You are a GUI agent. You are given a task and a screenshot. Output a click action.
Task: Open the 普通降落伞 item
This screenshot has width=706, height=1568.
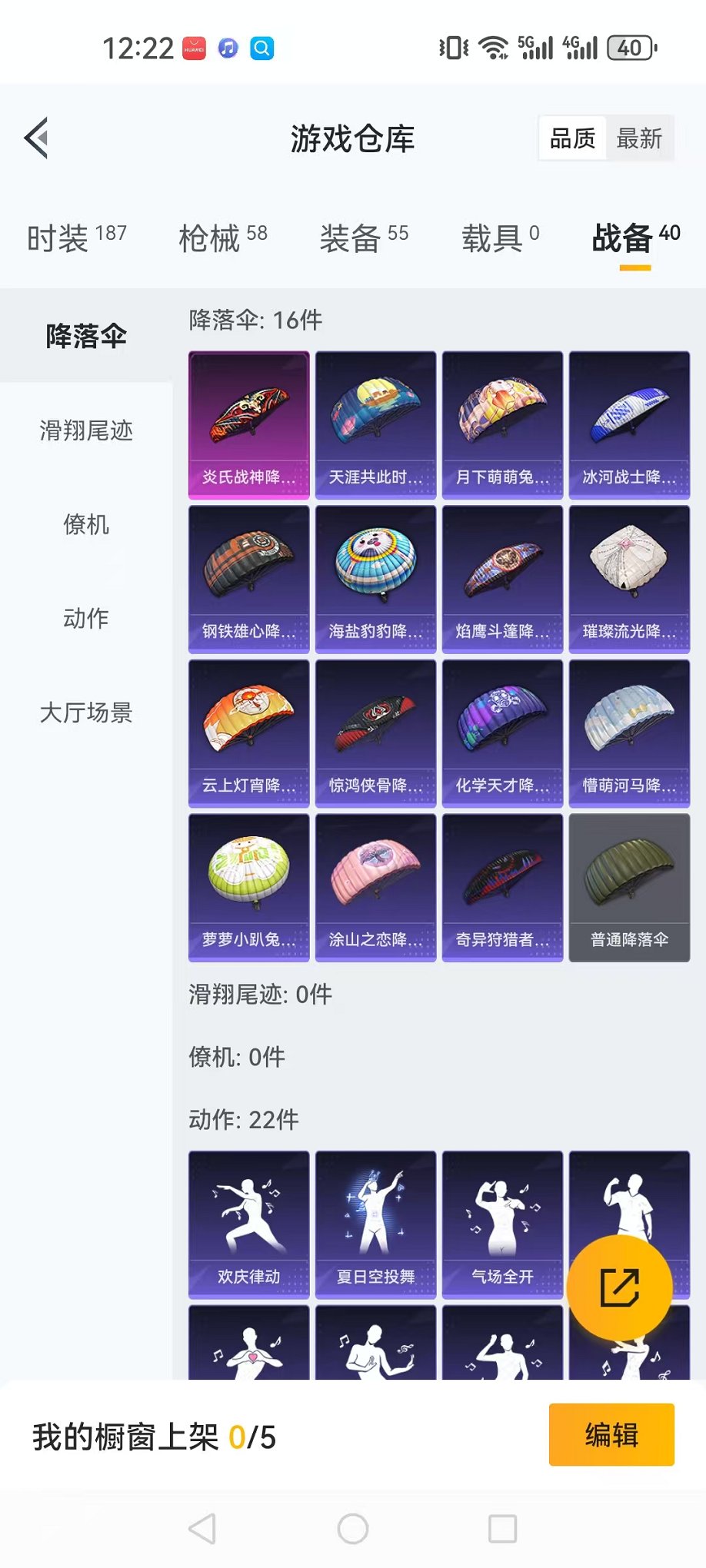630,888
